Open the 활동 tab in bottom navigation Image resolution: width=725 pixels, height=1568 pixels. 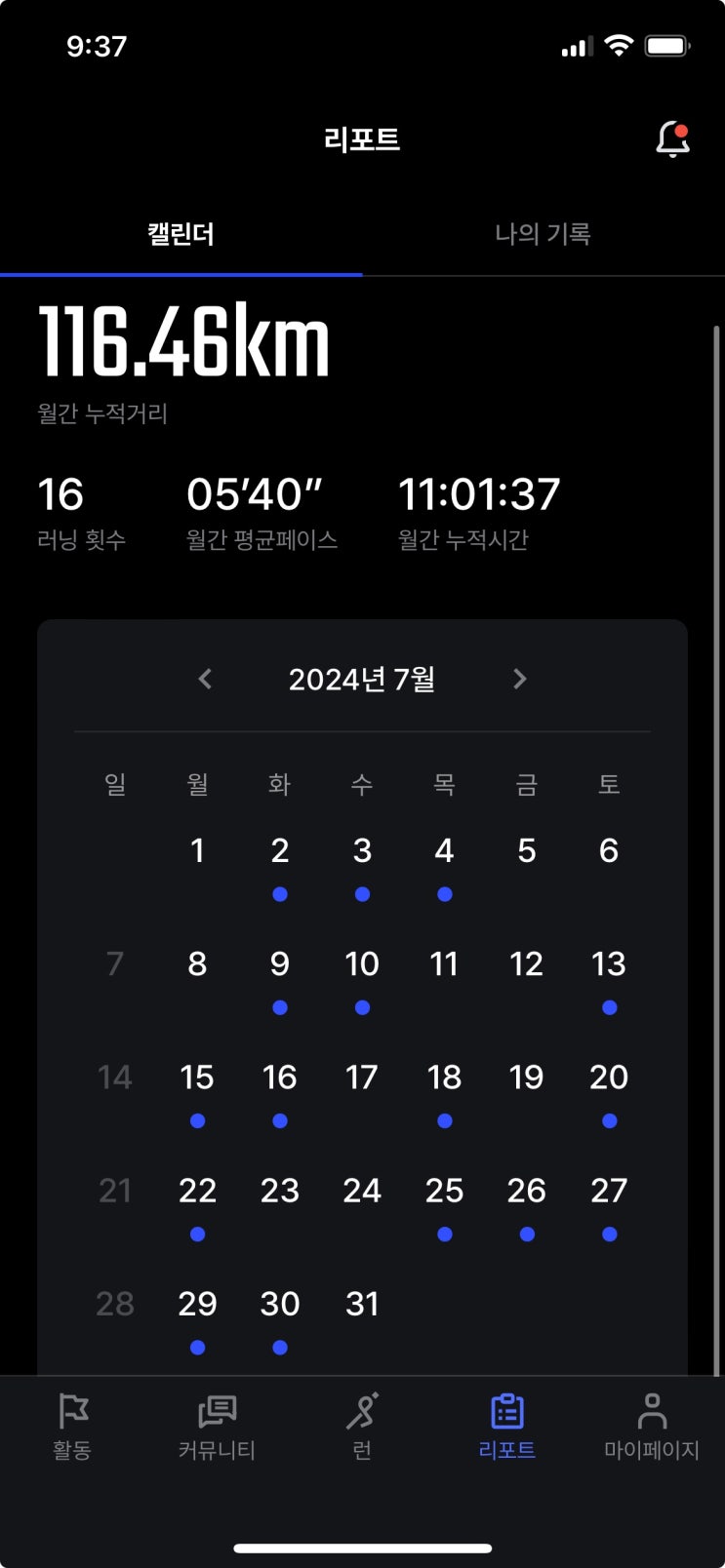[72, 1427]
